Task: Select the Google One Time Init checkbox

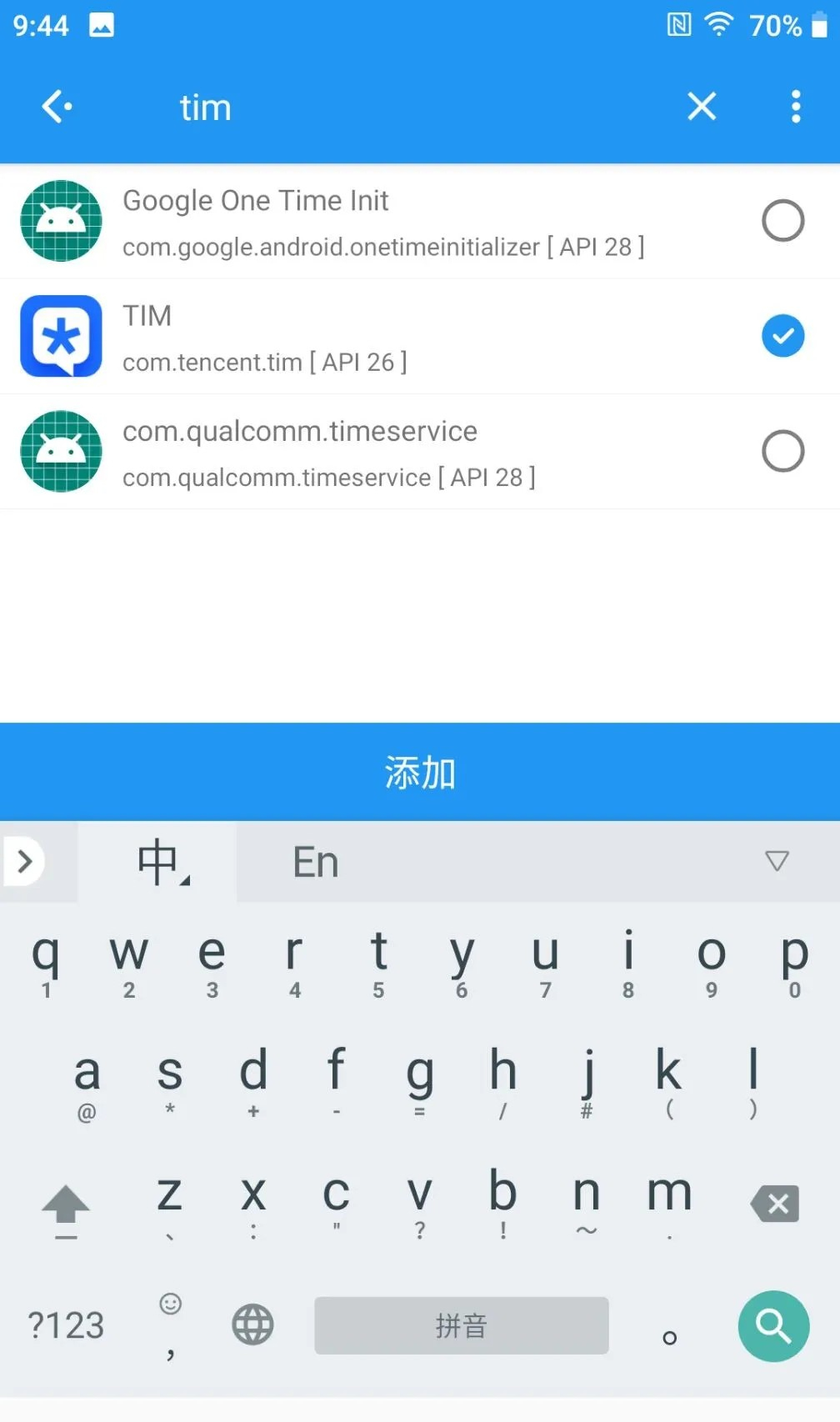Action: (782, 221)
